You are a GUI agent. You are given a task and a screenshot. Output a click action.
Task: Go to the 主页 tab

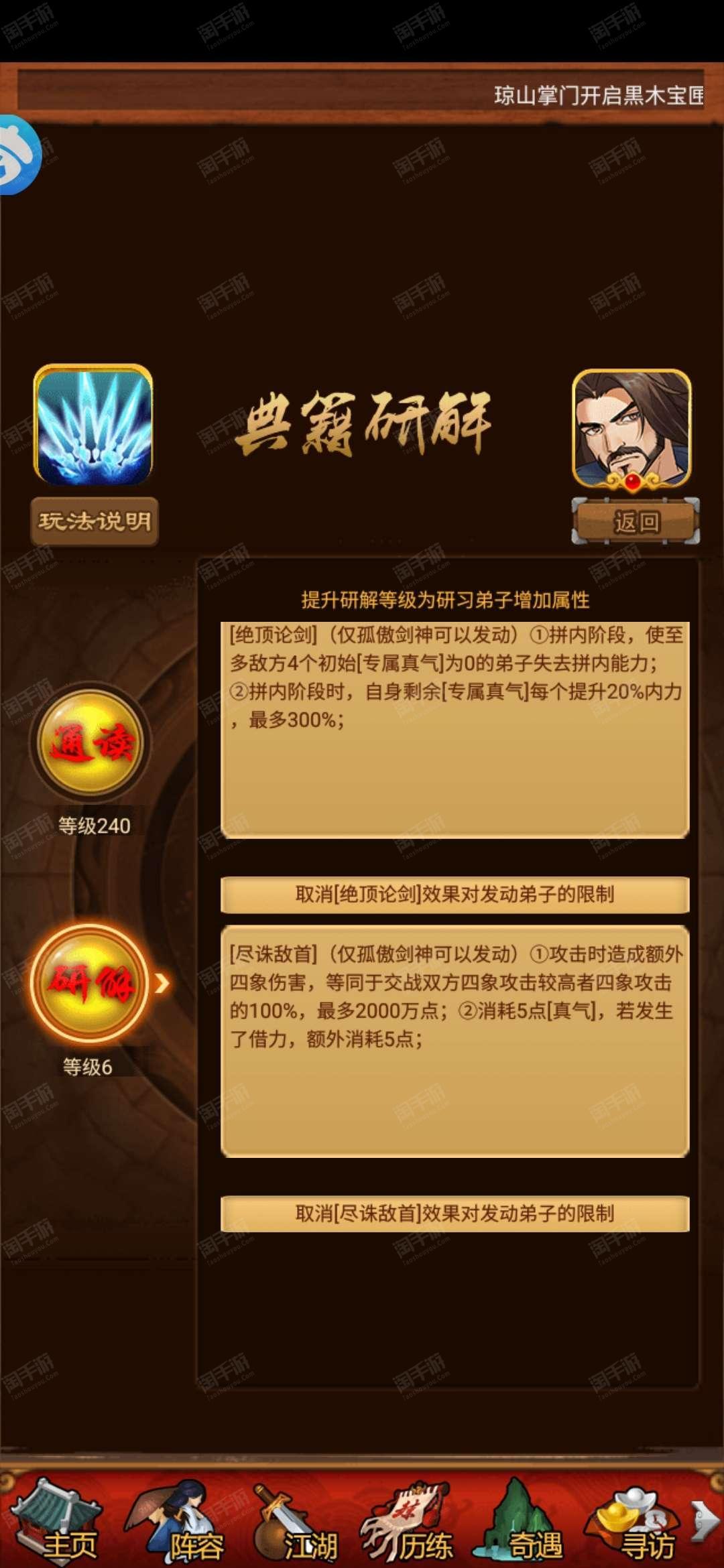click(58, 1522)
